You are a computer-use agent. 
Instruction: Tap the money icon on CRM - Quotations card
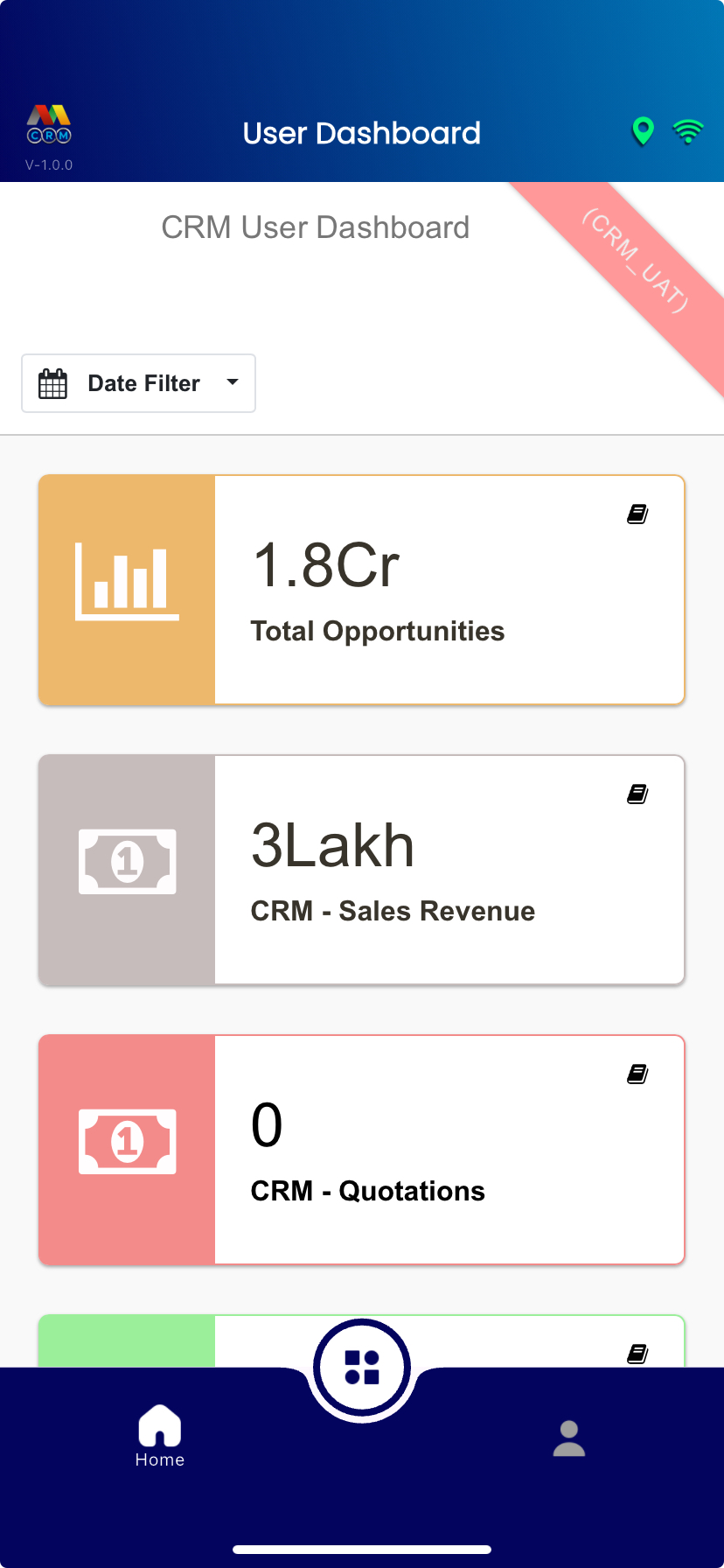pos(127,1141)
